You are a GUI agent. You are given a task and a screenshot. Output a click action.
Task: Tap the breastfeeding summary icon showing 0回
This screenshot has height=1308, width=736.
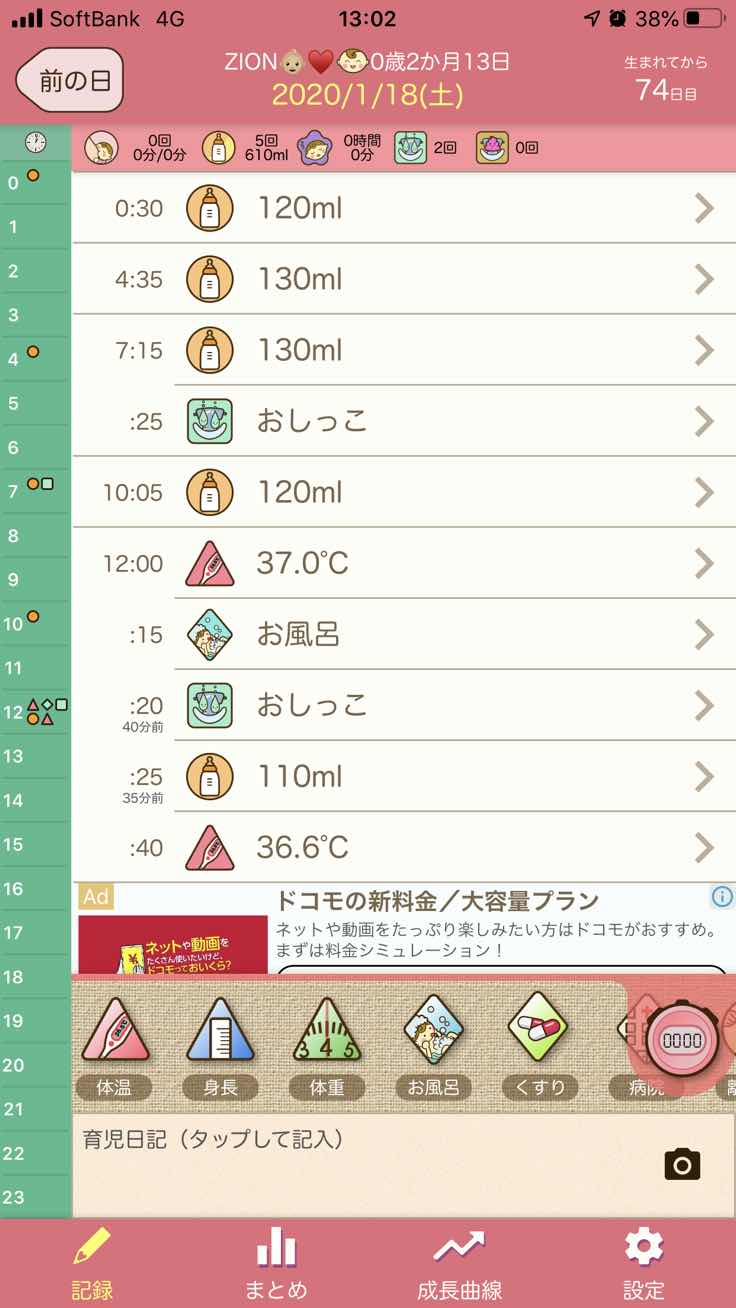[100, 148]
